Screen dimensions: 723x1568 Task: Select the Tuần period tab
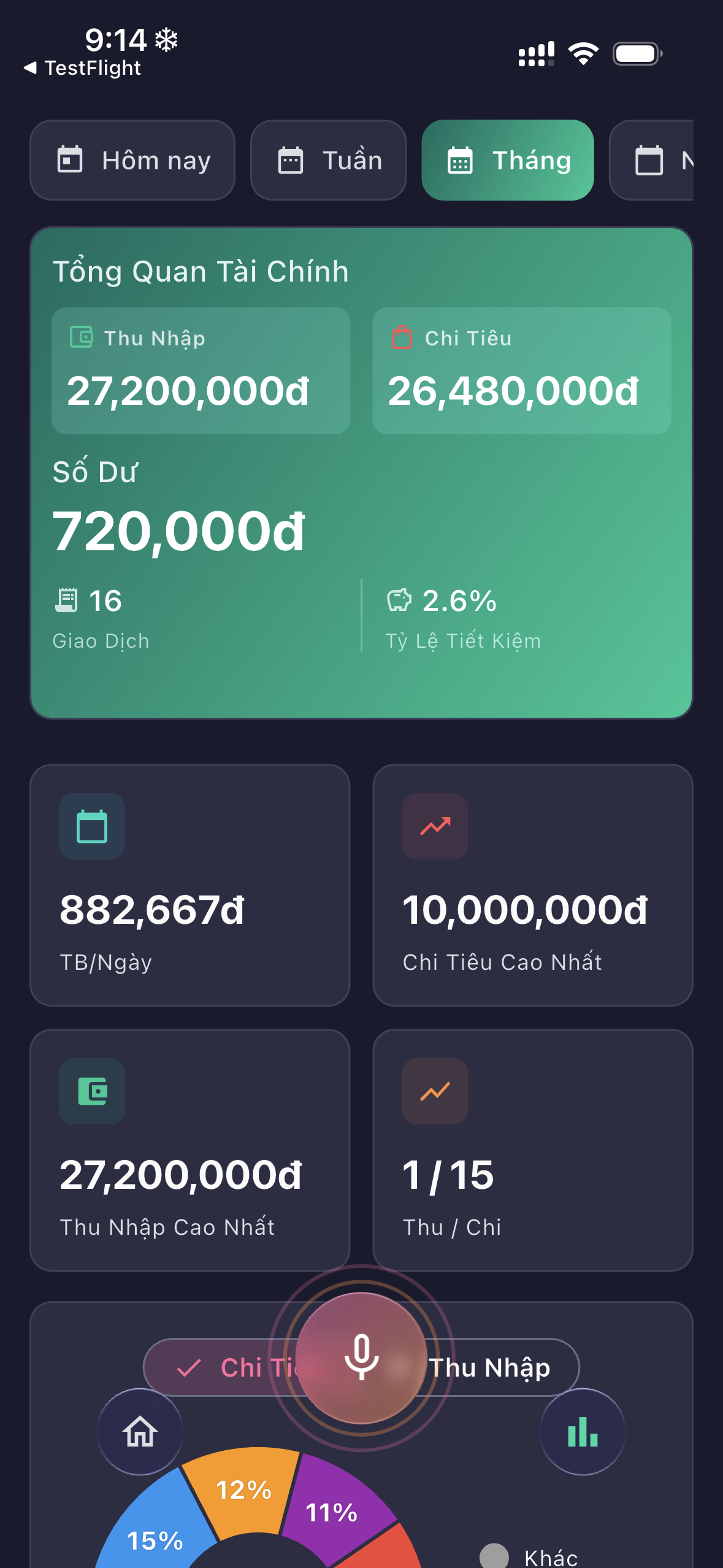point(329,160)
